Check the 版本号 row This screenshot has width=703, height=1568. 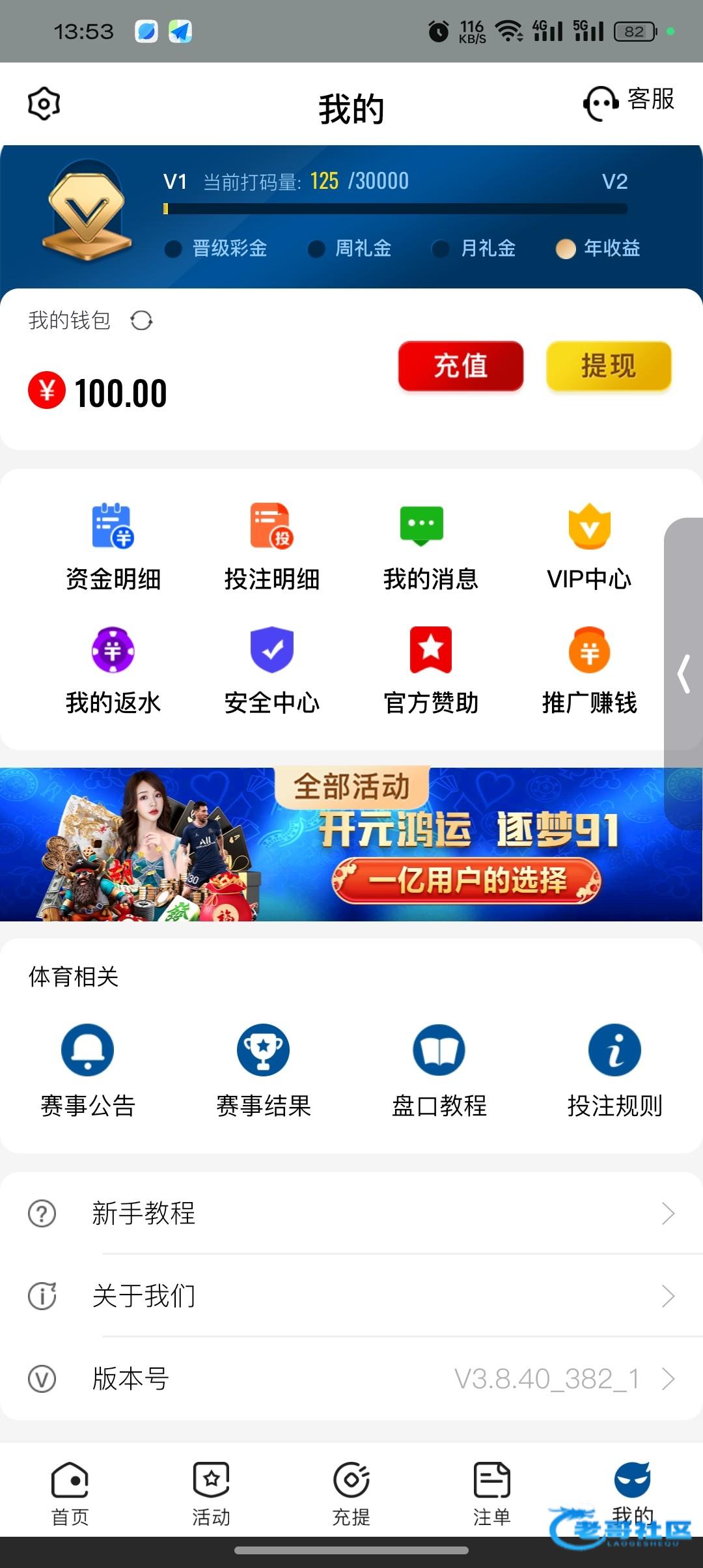point(351,1379)
